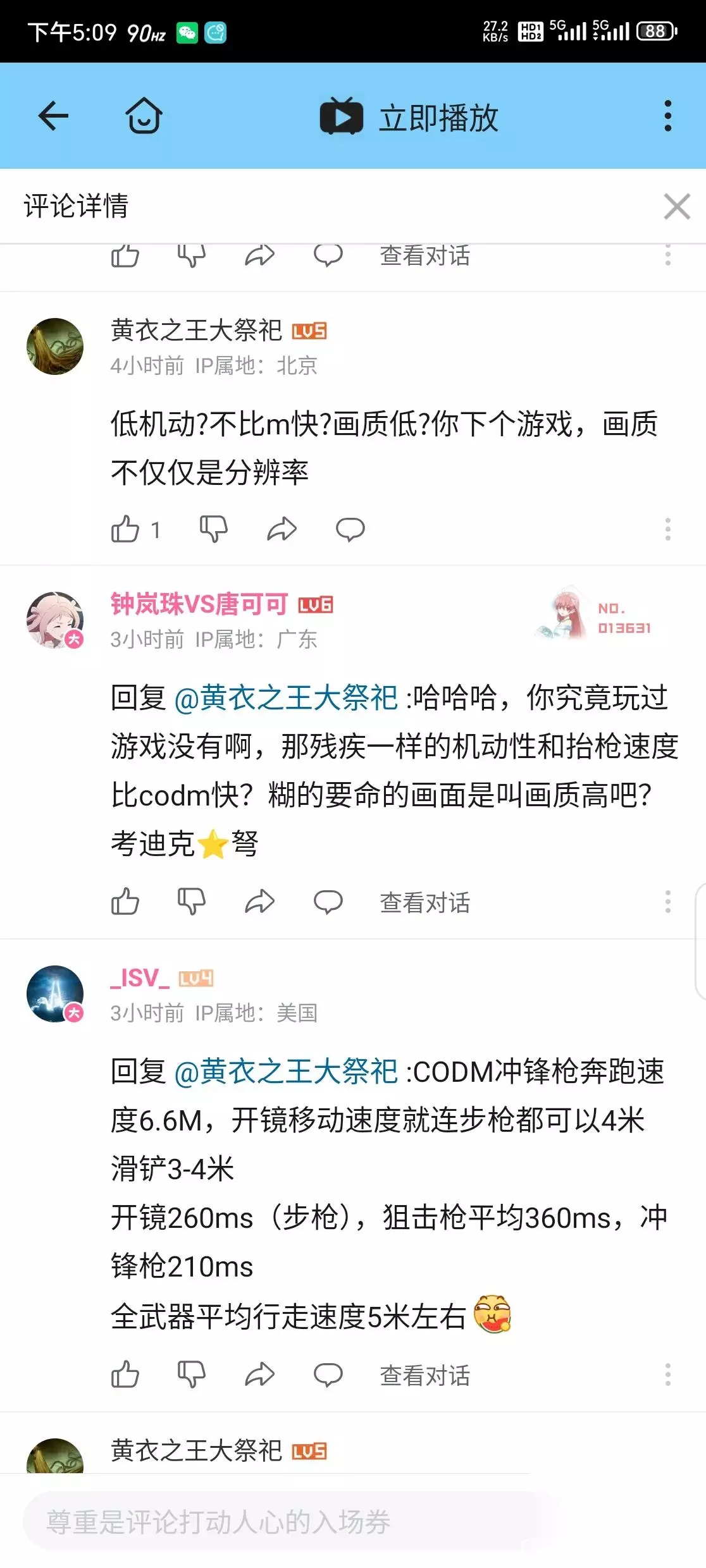Open _ISV_'s profile avatar
The height and width of the screenshot is (1568, 706).
point(55,994)
